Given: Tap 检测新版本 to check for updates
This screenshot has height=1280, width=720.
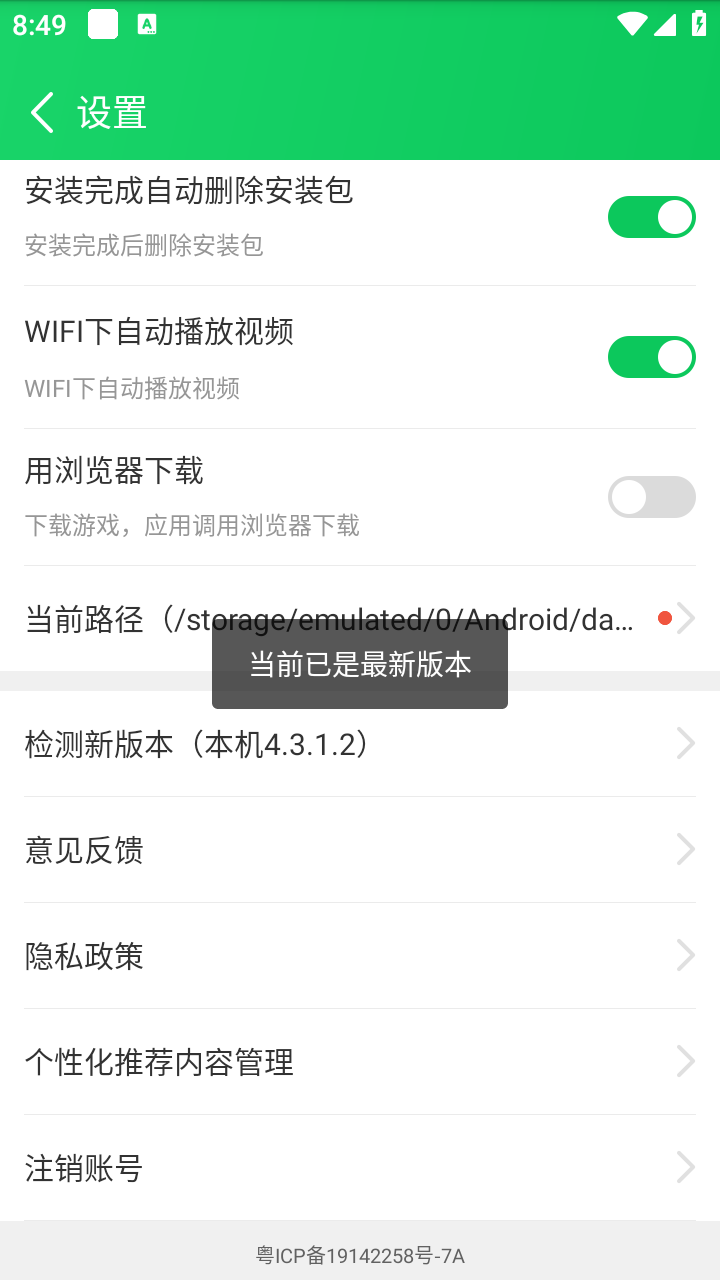Looking at the screenshot, I should coord(360,744).
